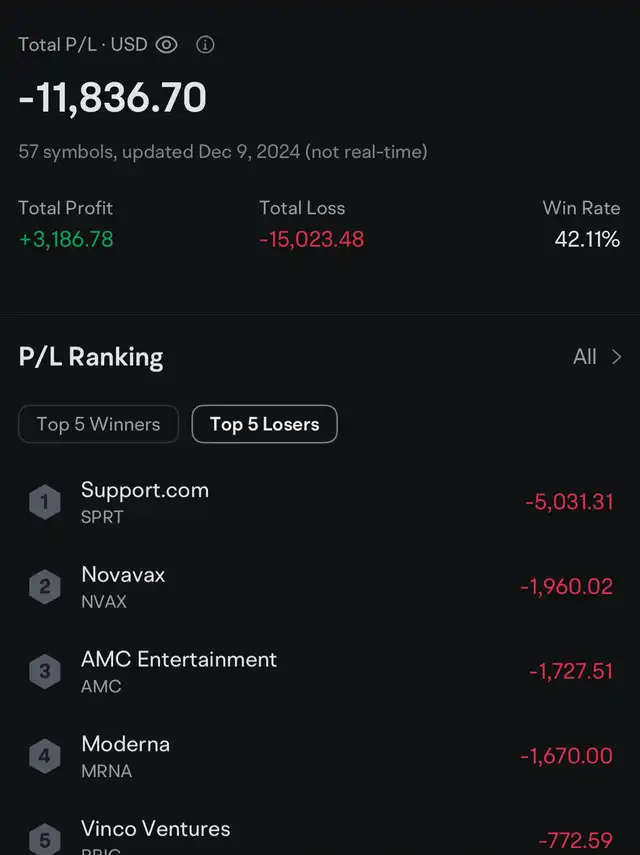Image resolution: width=640 pixels, height=855 pixels.
Task: Open the Total P/L info icon
Action: coord(205,45)
